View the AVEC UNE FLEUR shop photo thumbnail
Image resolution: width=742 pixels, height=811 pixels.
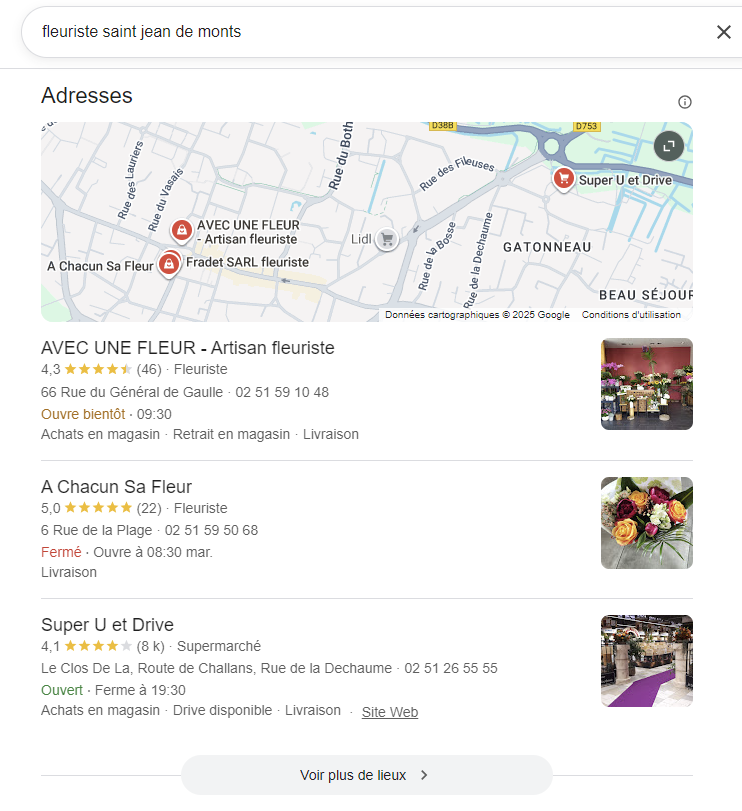[646, 384]
